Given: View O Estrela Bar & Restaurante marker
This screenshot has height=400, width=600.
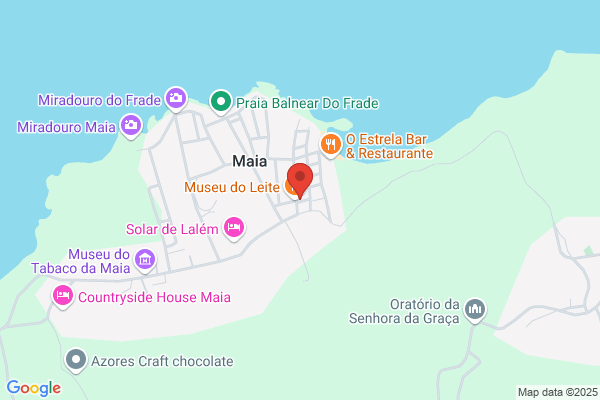Looking at the screenshot, I should pyautogui.click(x=331, y=145).
